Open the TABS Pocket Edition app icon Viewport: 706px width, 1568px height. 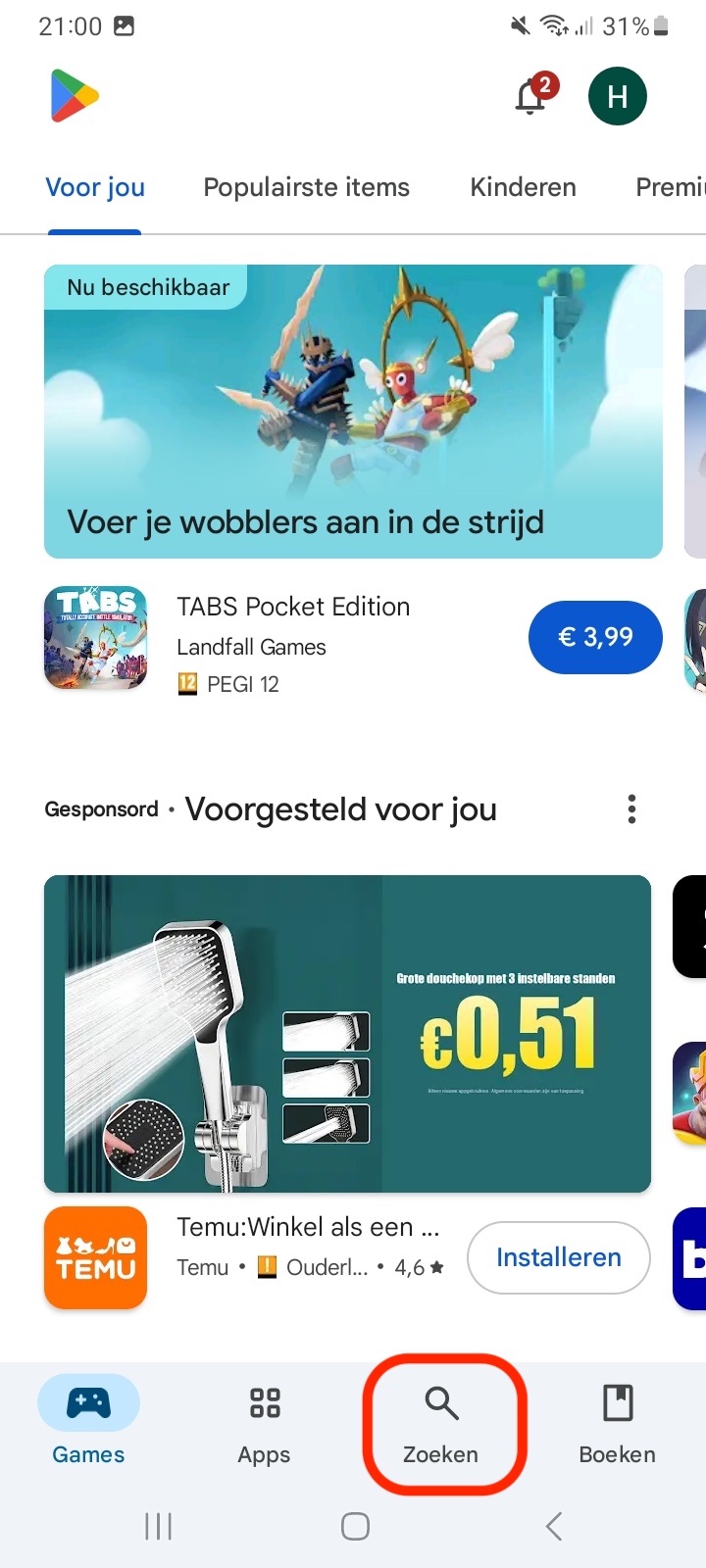(95, 637)
